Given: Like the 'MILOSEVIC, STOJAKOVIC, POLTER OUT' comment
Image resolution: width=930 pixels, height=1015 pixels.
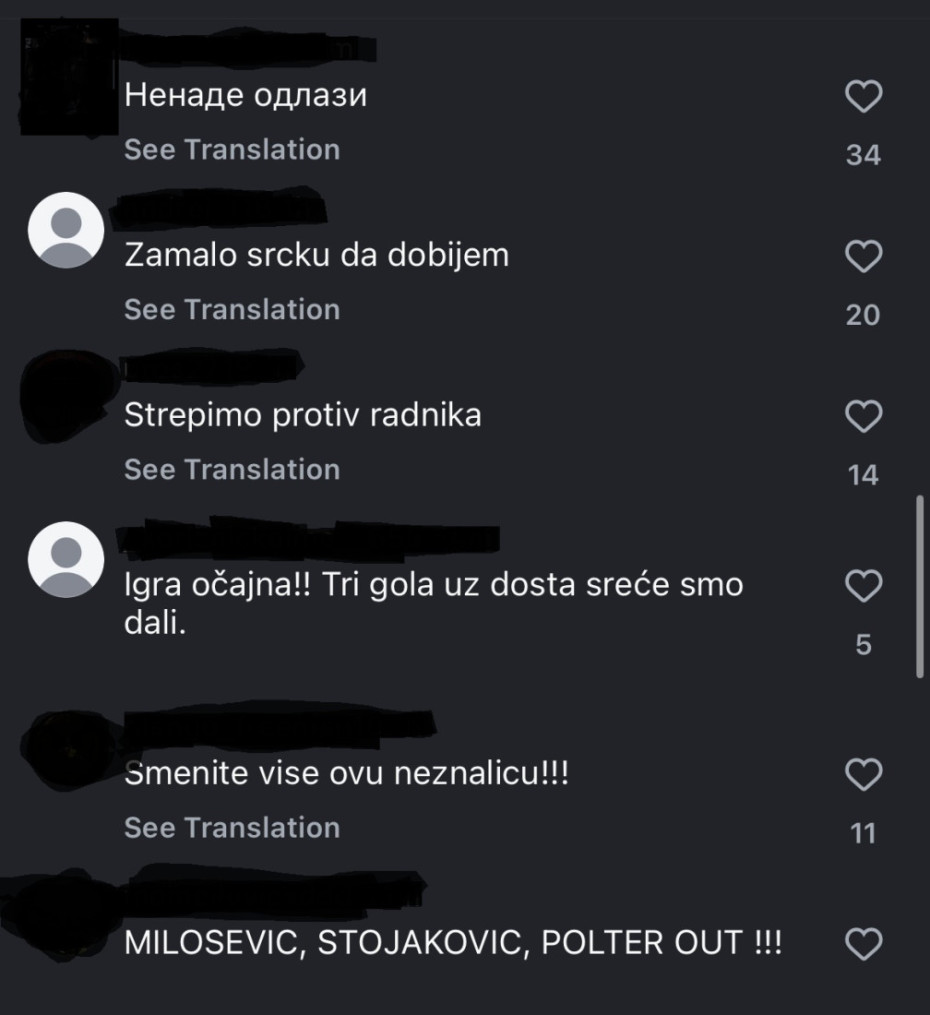Looking at the screenshot, I should point(863,943).
